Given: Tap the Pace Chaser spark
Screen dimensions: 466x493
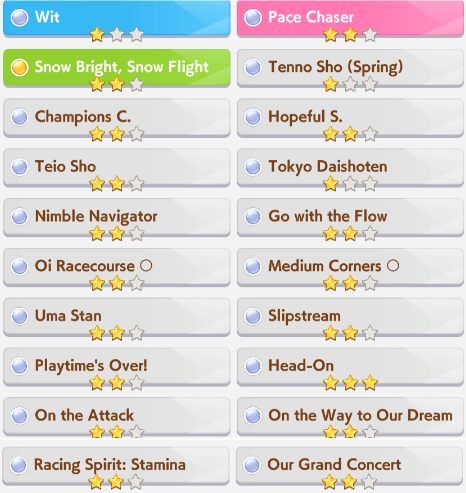Looking at the screenshot, I should click(x=350, y=17).
